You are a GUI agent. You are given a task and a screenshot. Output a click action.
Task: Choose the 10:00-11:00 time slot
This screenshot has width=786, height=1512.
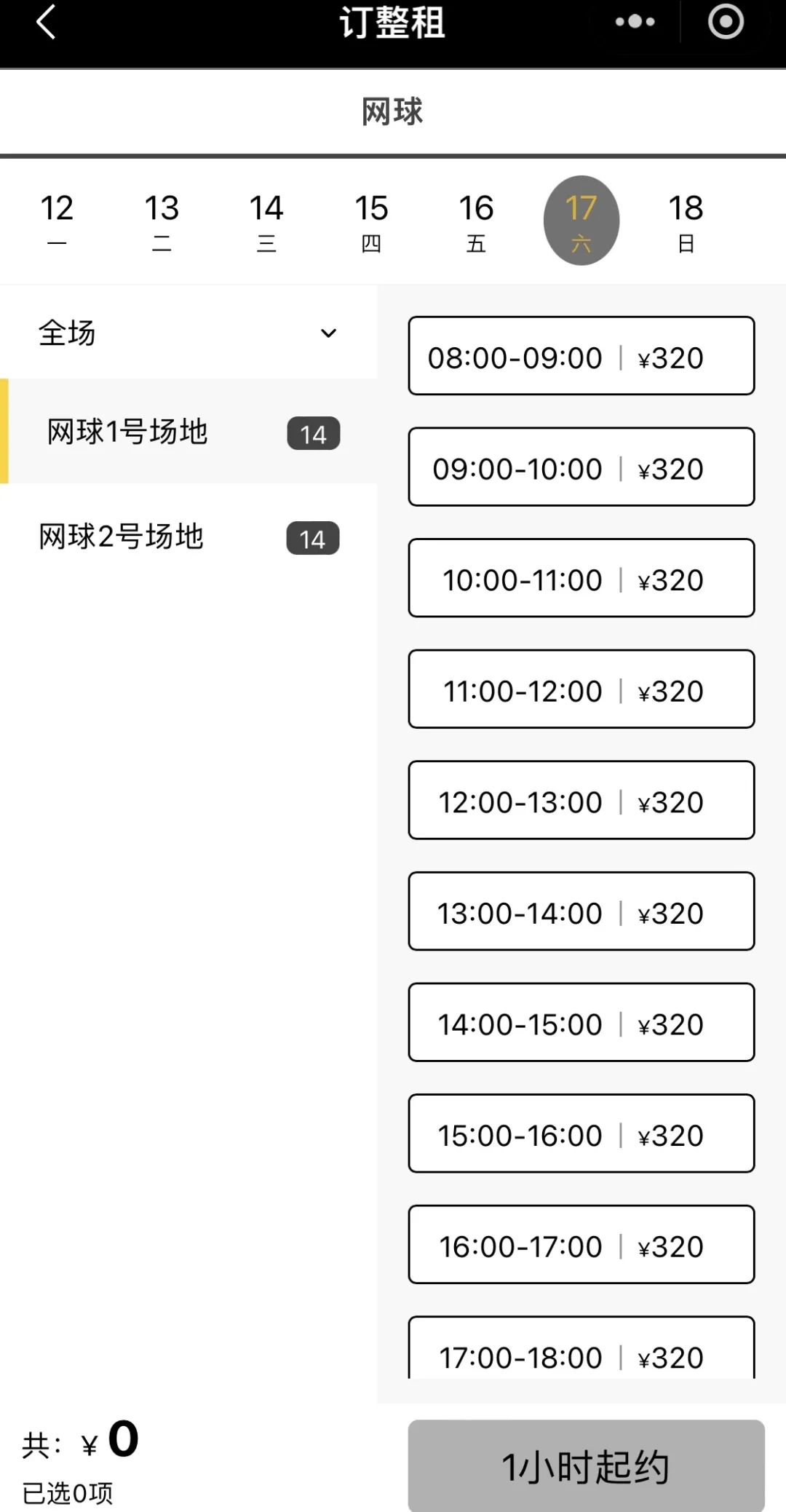click(x=581, y=578)
